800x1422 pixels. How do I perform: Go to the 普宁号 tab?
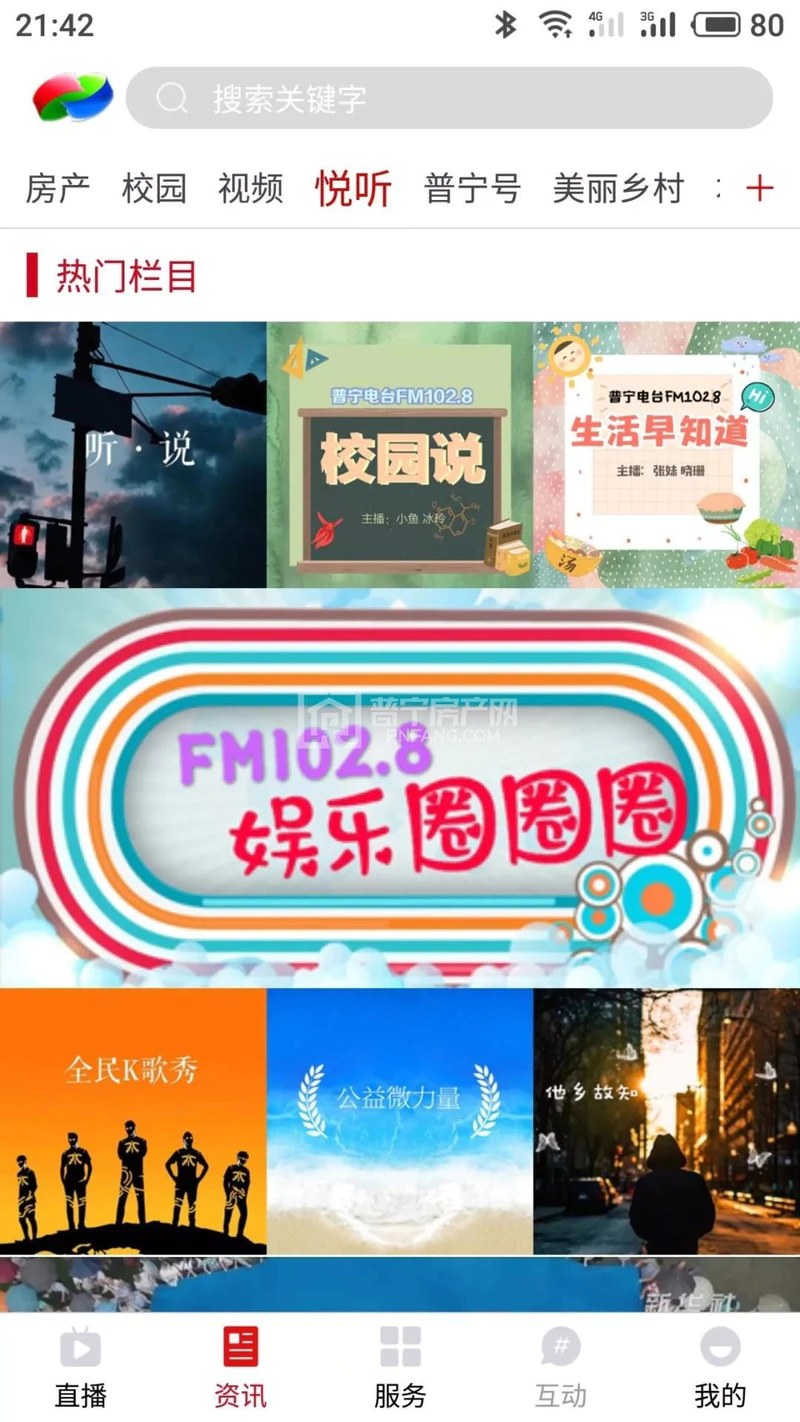point(472,188)
